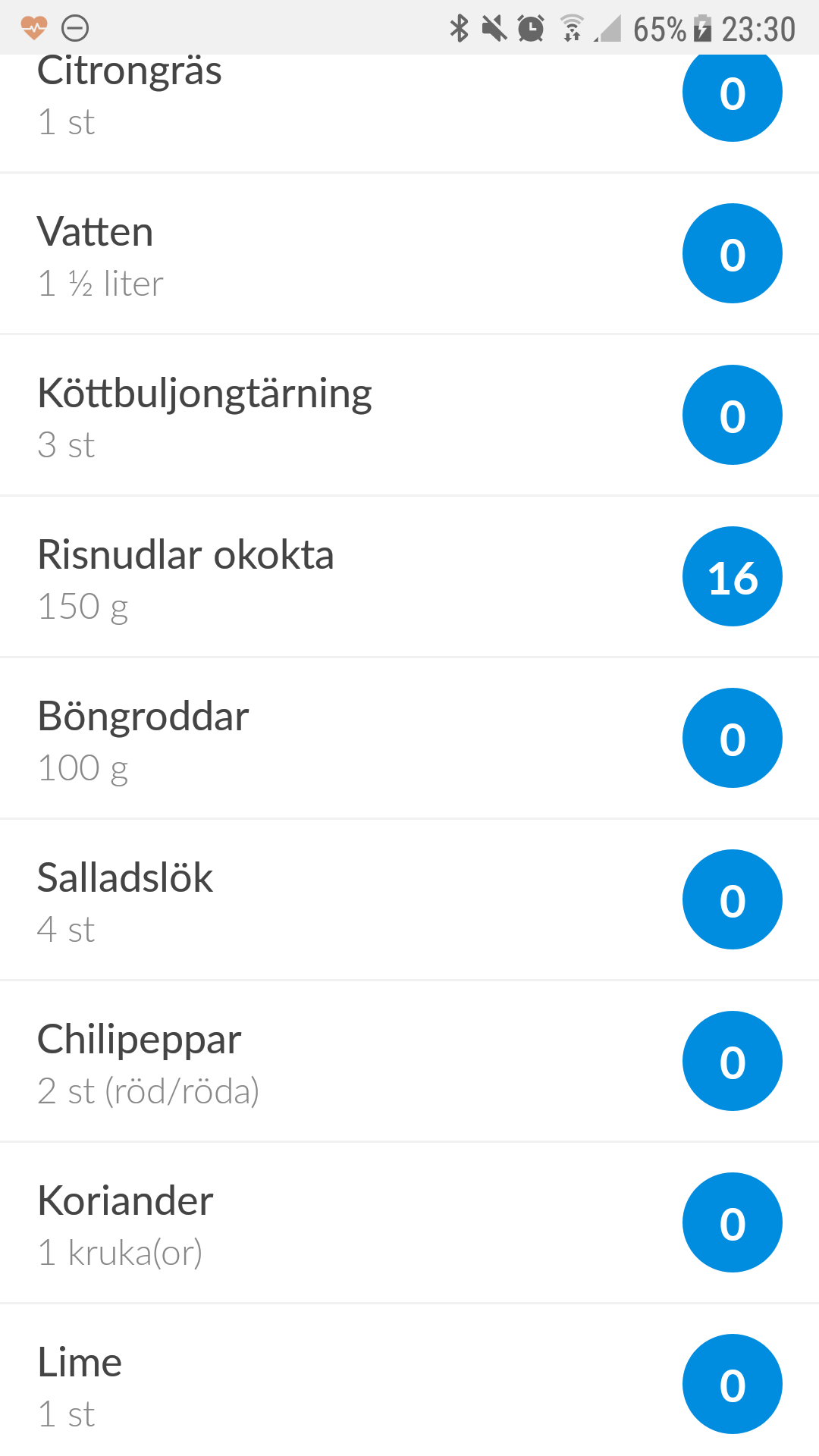Select the Lime ingredient
The height and width of the screenshot is (1456, 819).
[409, 1380]
